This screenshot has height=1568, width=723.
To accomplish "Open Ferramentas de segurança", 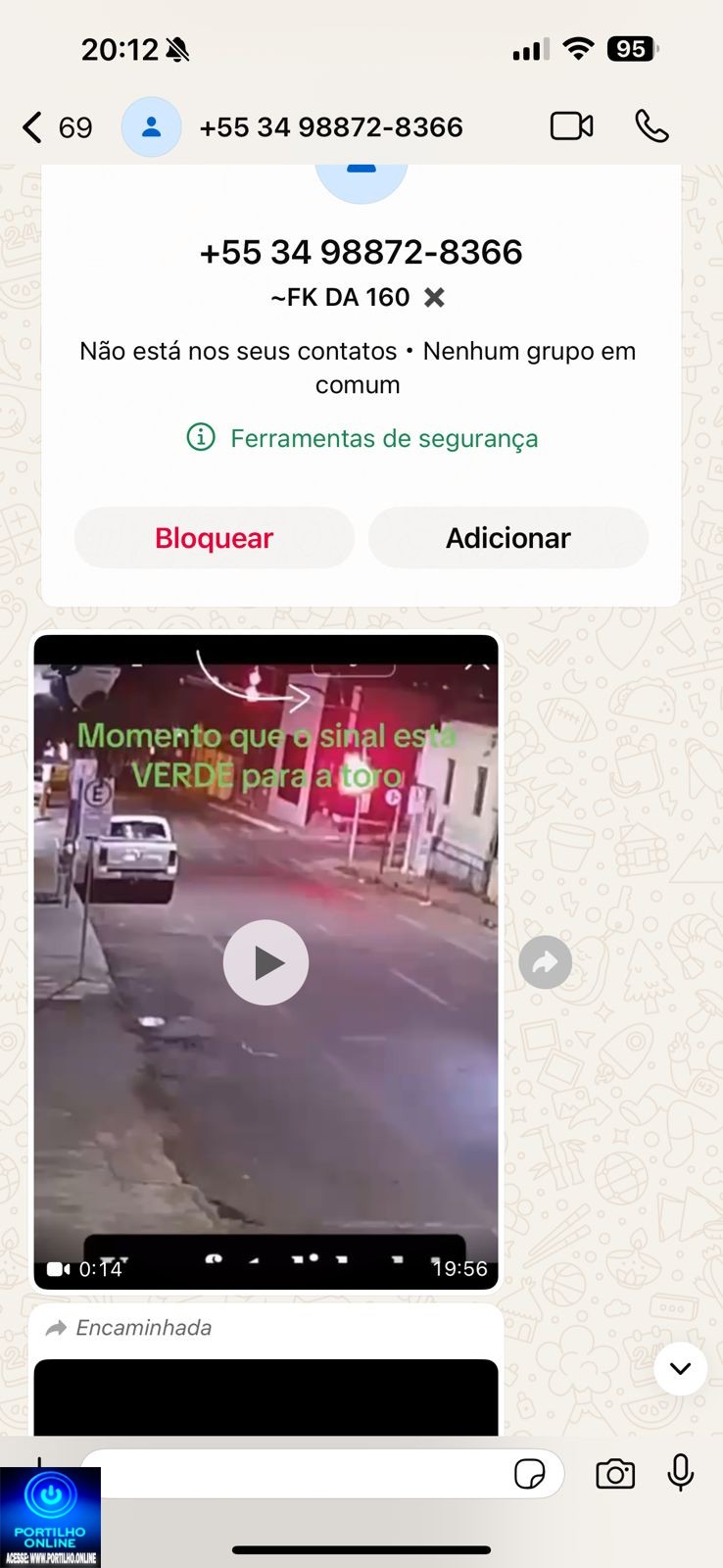I will tap(362, 438).
